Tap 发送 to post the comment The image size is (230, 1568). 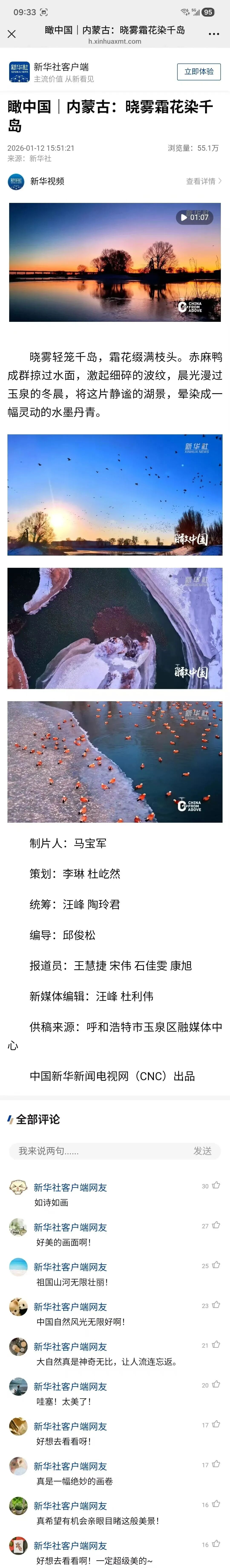(x=202, y=1150)
